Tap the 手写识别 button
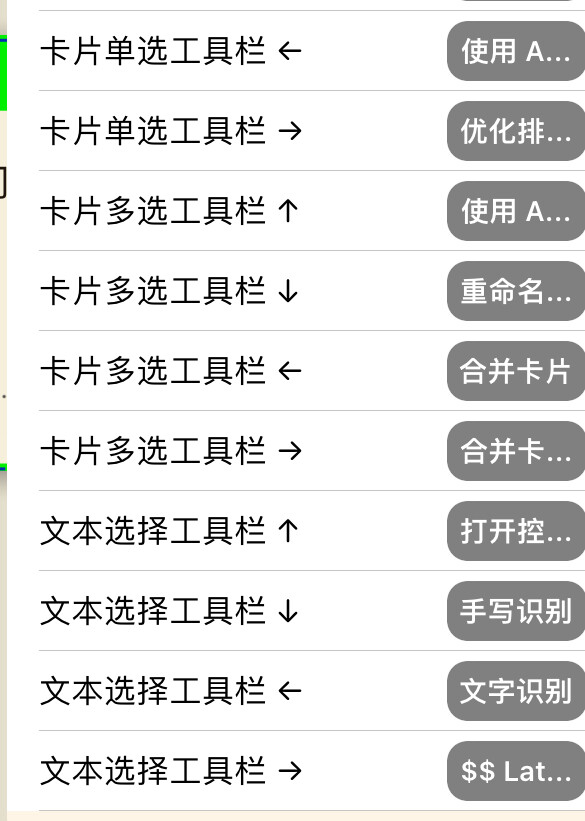The width and height of the screenshot is (585, 821). (516, 611)
